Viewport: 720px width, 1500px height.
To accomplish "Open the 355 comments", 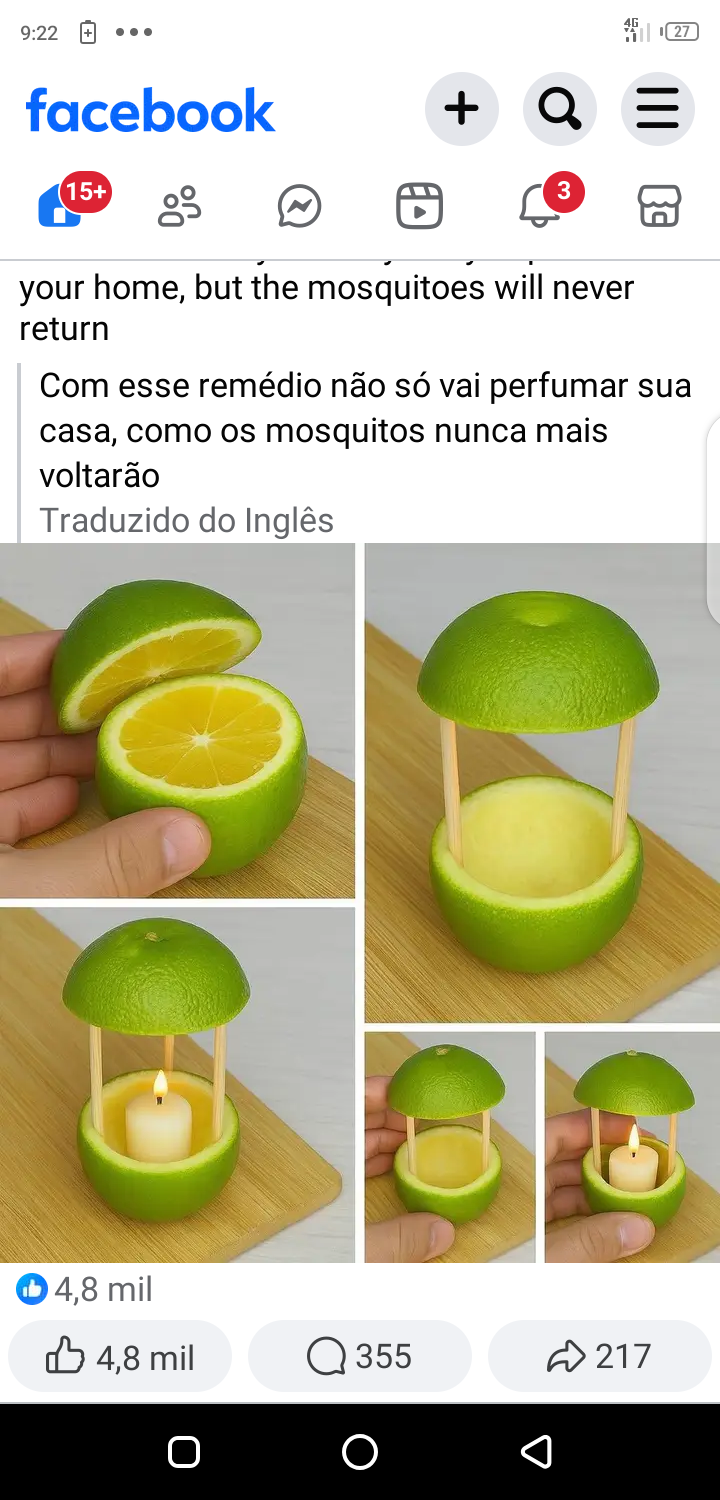I will [x=360, y=1357].
